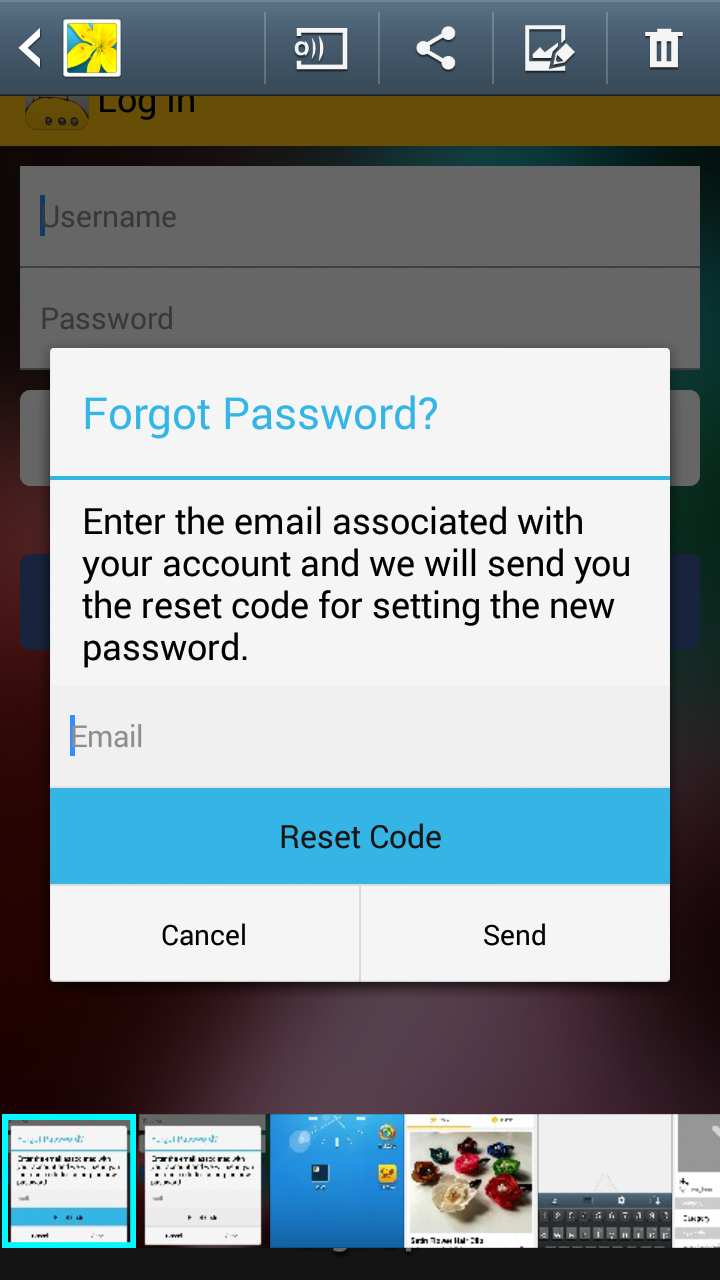This screenshot has height=1280, width=720.
Task: Share this picture
Action: [436, 48]
